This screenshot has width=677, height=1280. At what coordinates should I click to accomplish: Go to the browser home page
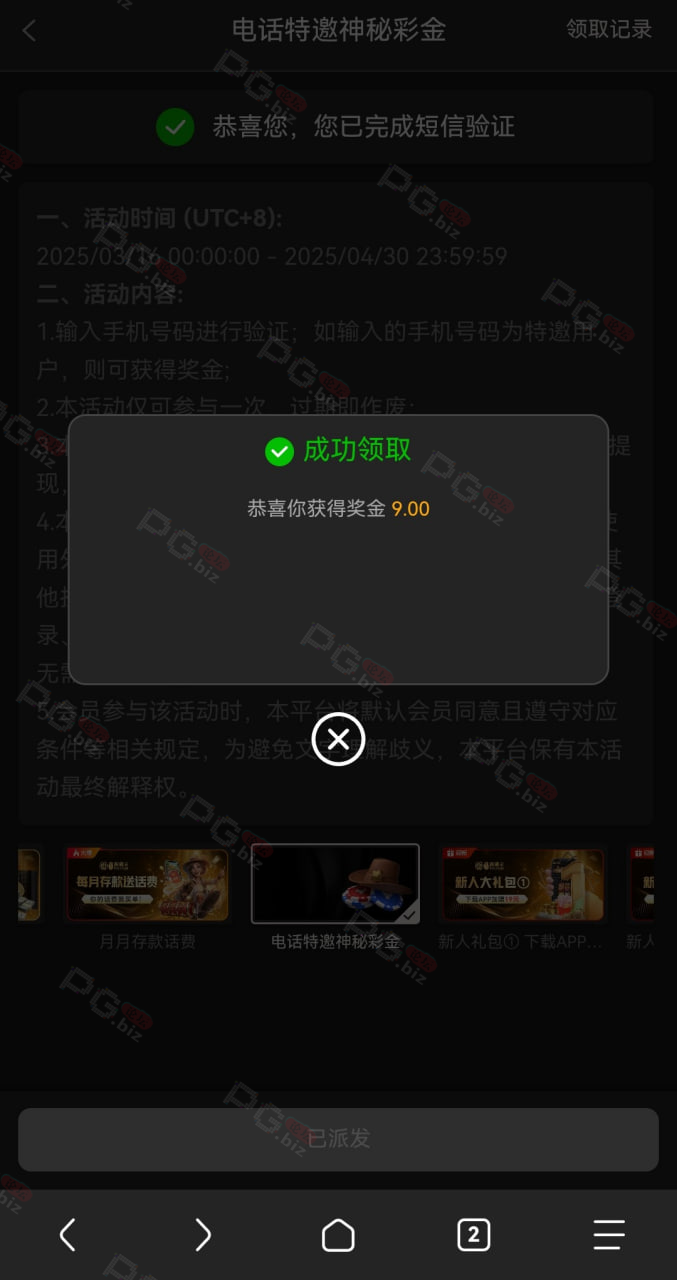[x=338, y=1235]
